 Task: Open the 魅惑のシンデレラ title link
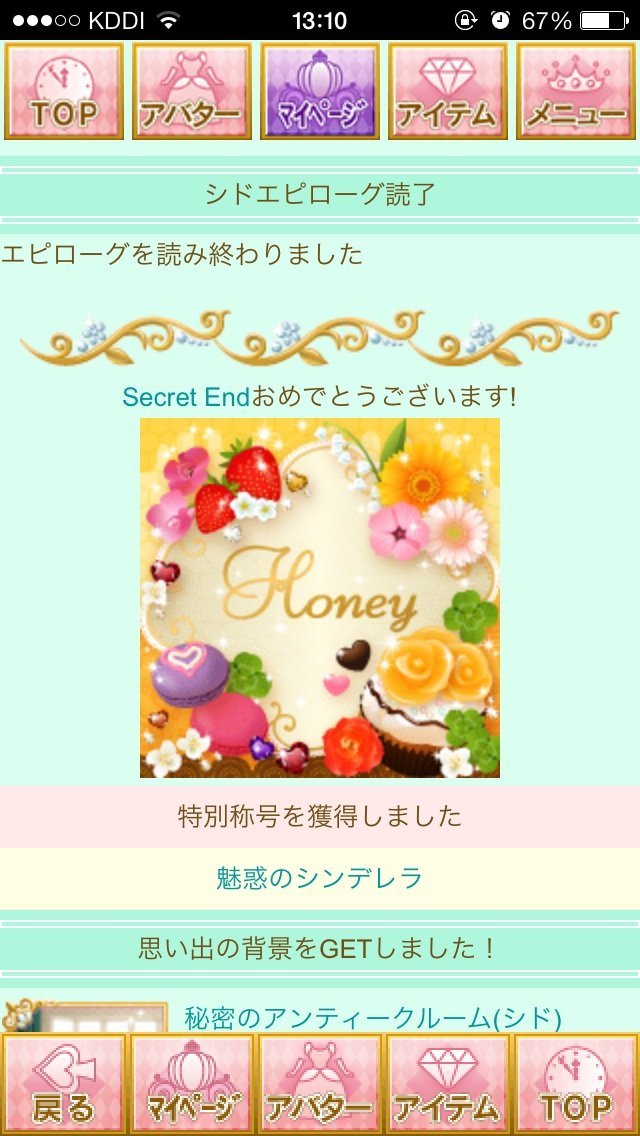click(320, 878)
